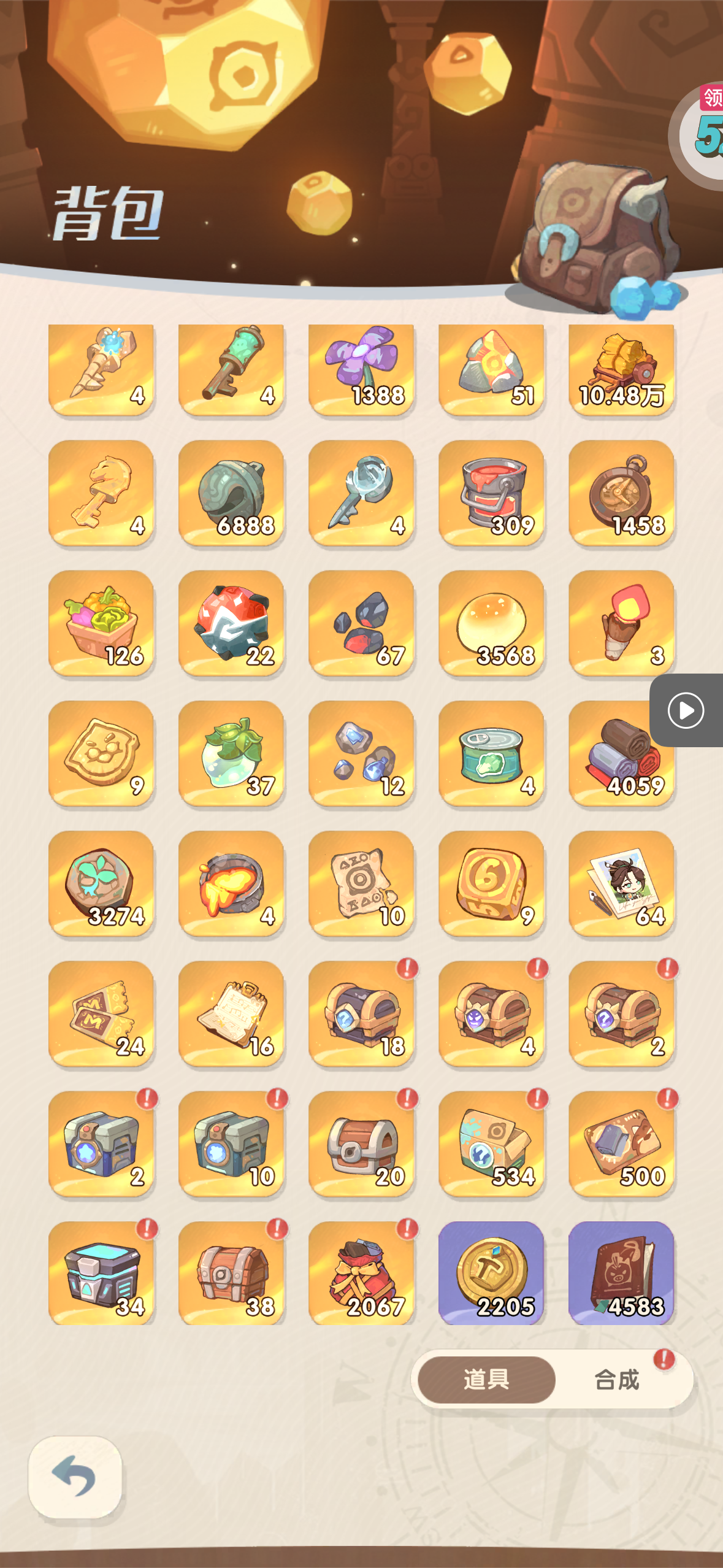Open the red book item 4583
The height and width of the screenshot is (1568, 723).
(621, 1274)
